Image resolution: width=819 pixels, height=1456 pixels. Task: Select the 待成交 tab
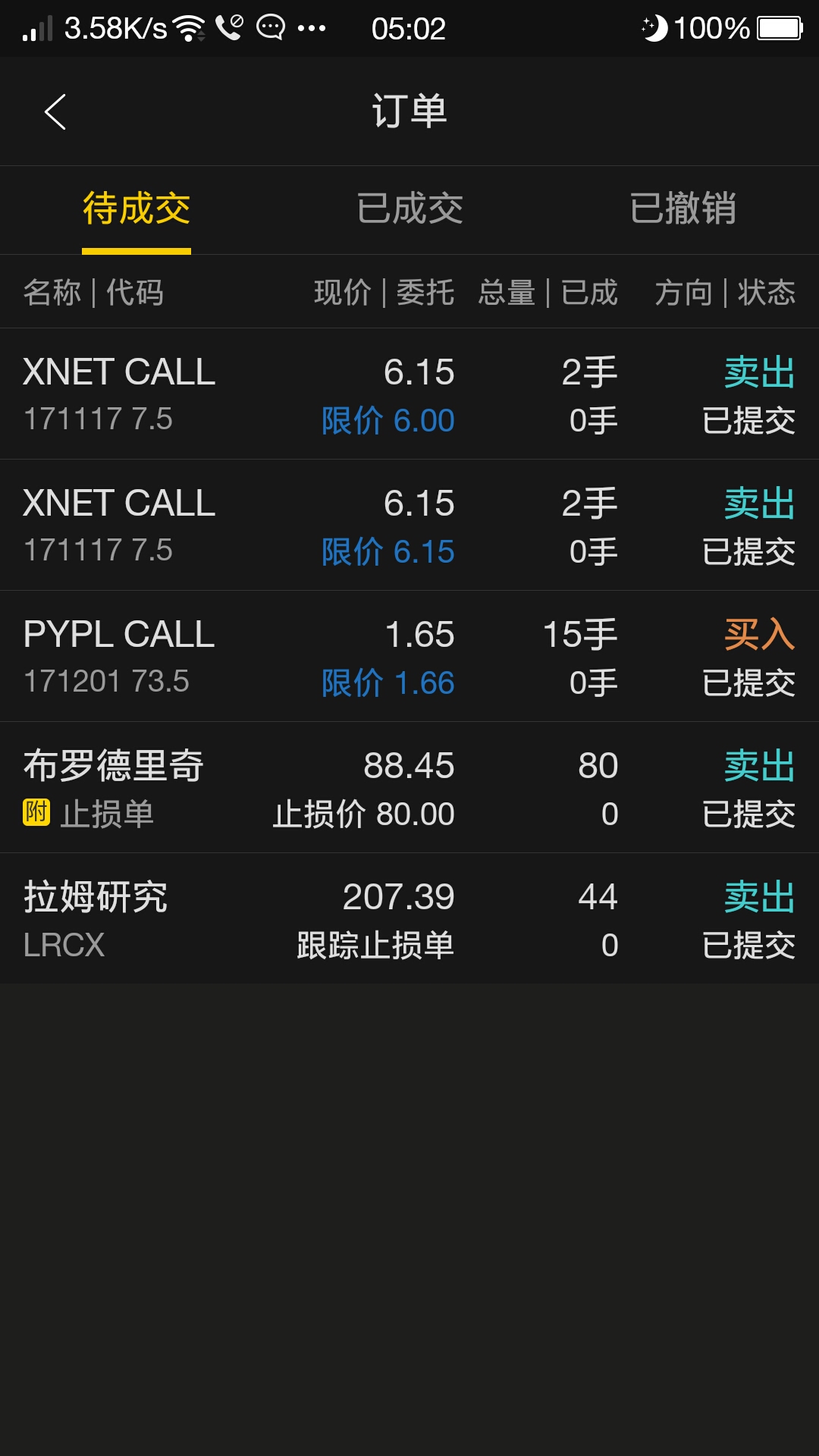point(136,209)
